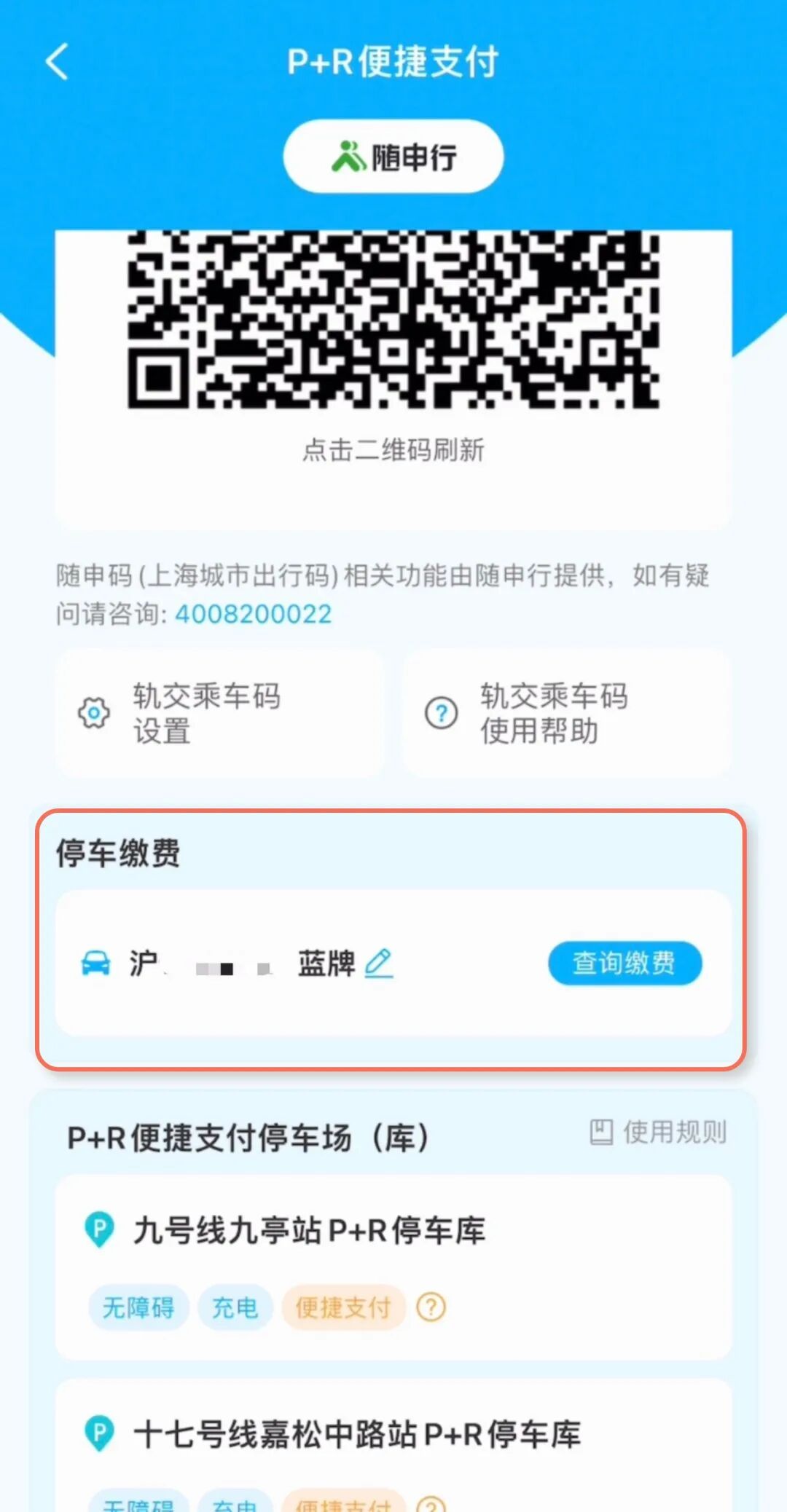Image resolution: width=787 pixels, height=1512 pixels.
Task: Tap the question mark beside 九亭站 便捷支付
Action: coord(431,1307)
